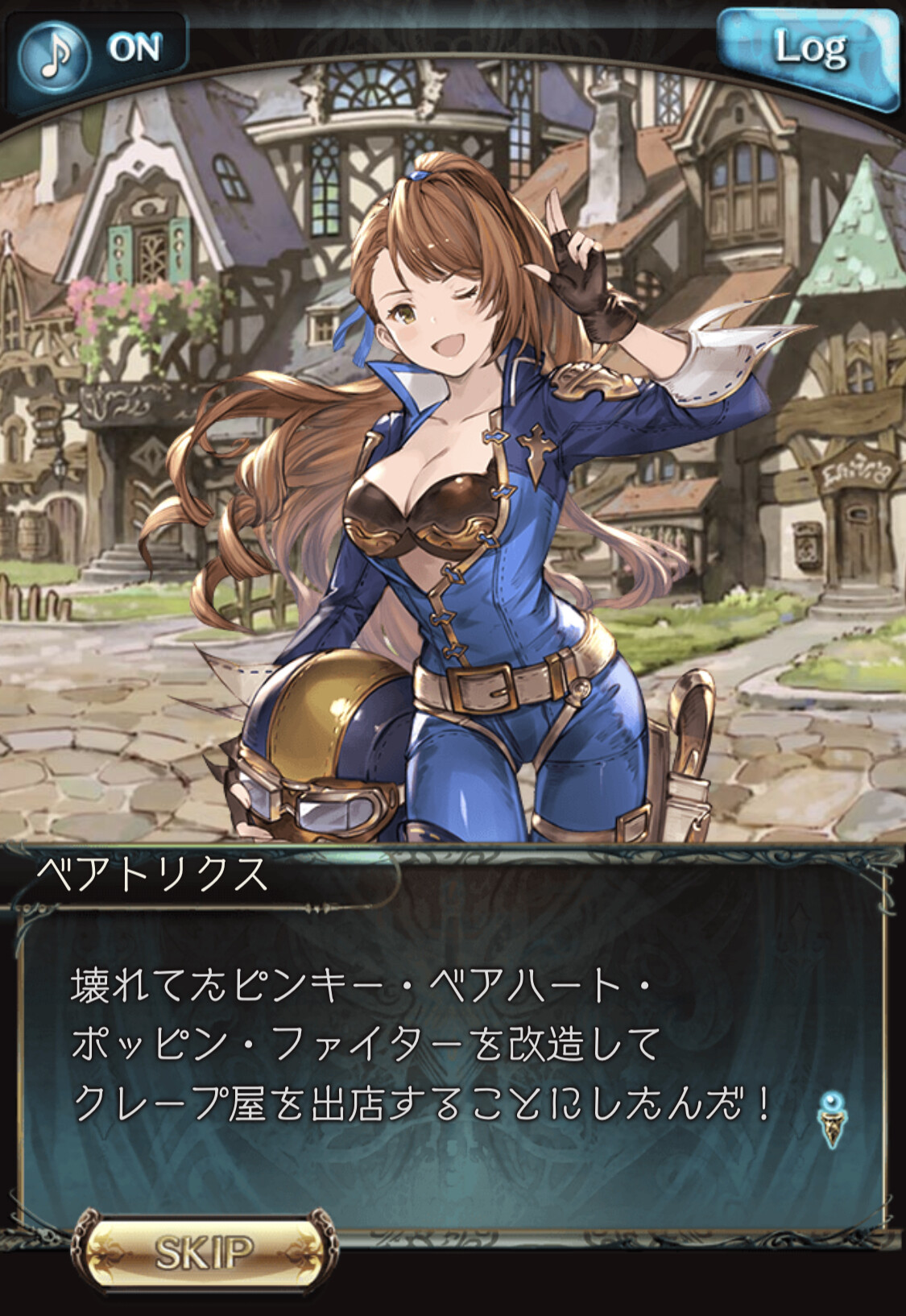
Task: Advance dialogue with the next indicator
Action: click(x=832, y=1119)
